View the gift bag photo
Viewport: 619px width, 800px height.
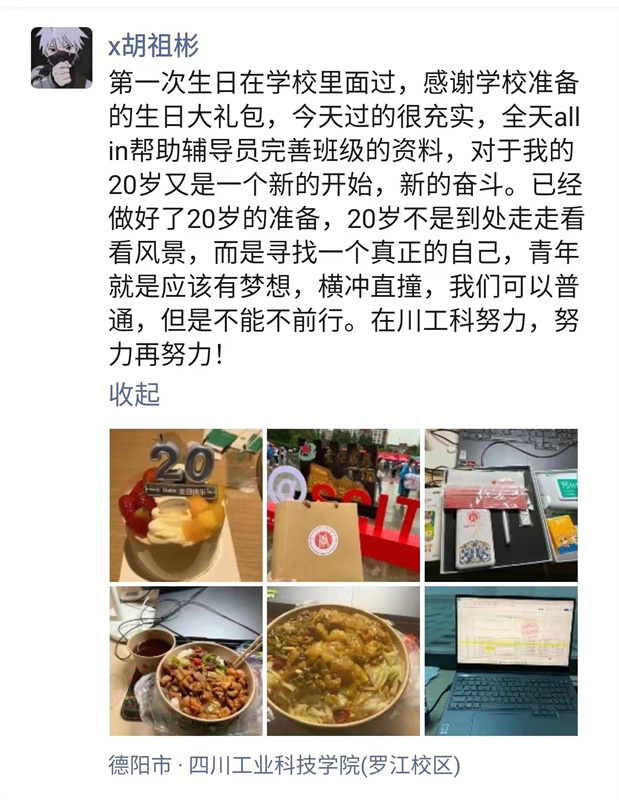click(x=343, y=505)
